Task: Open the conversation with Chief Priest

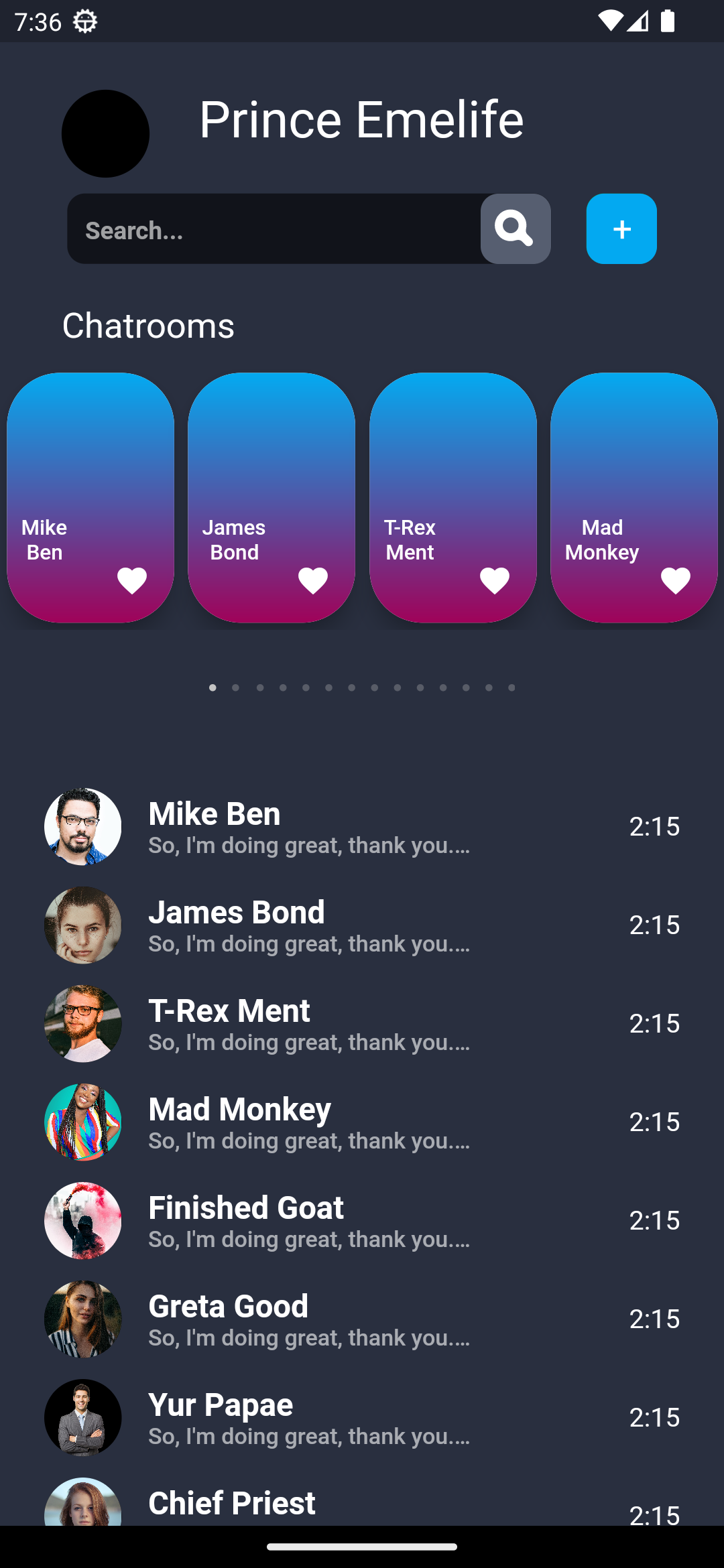Action: pos(362,1503)
